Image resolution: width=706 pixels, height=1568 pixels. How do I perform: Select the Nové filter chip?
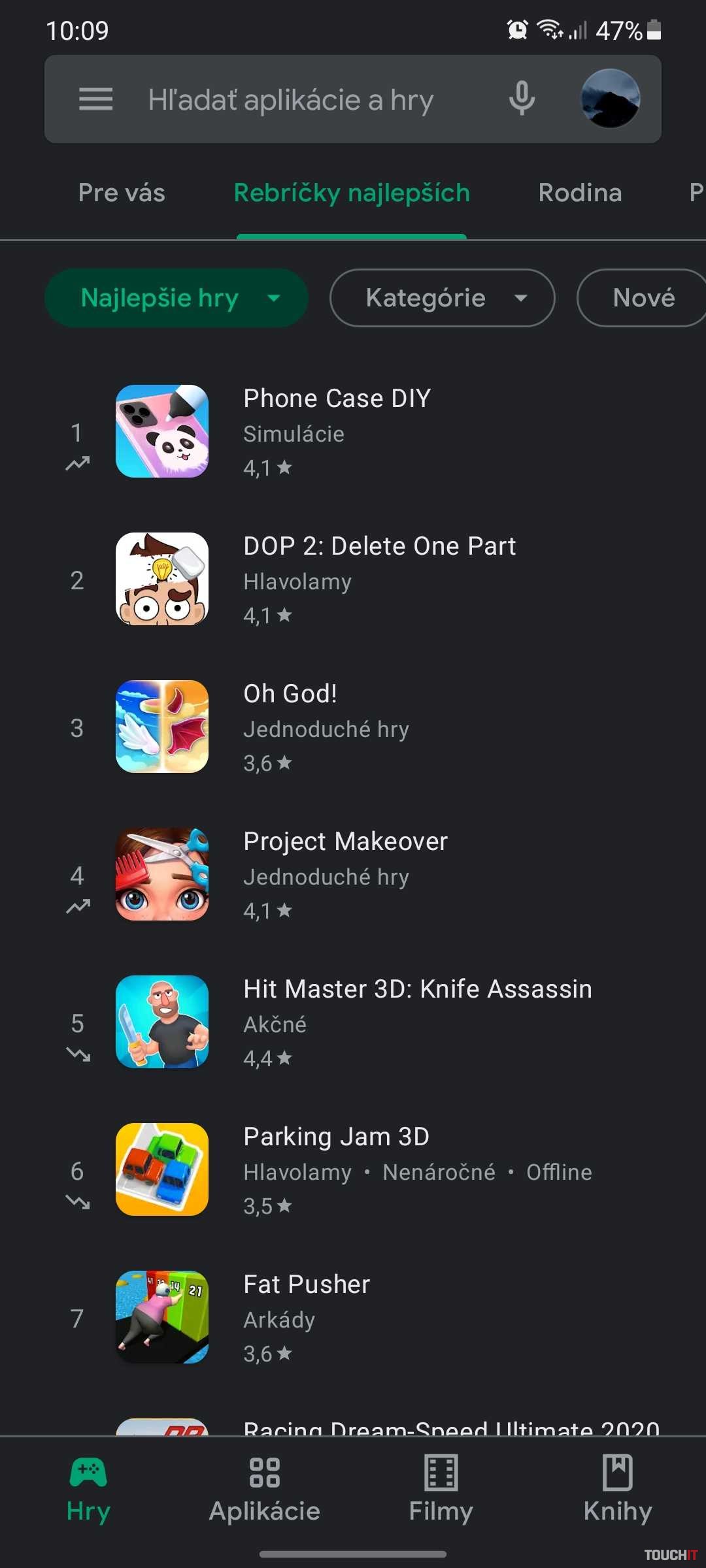(643, 298)
